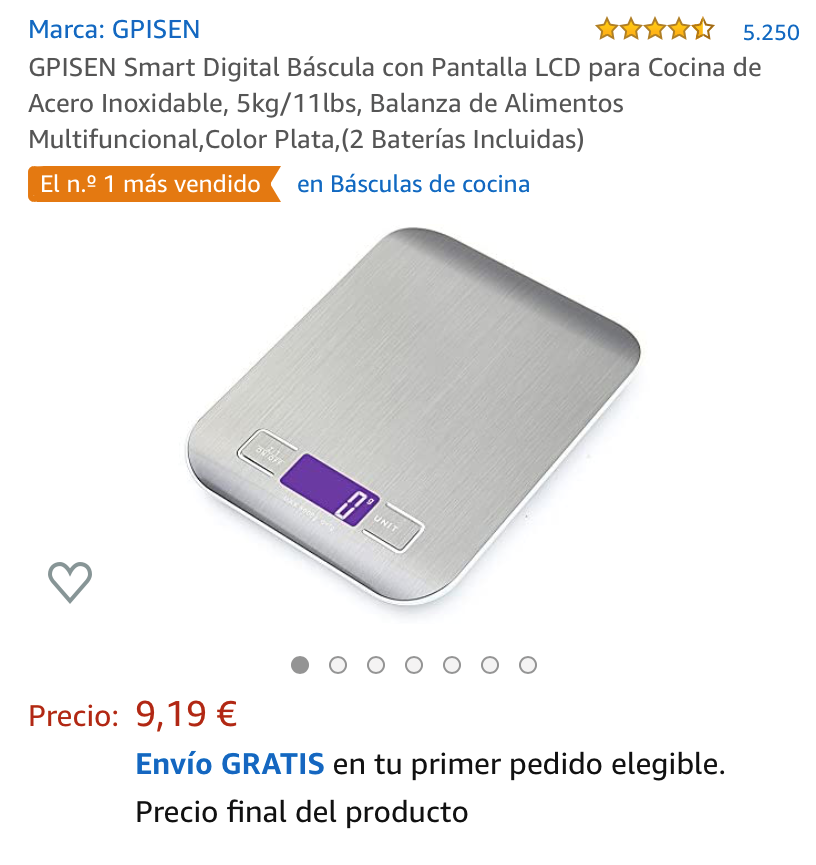Viewport: 816px width, 865px height.
Task: Show the second product photo dot
Action: [x=338, y=665]
